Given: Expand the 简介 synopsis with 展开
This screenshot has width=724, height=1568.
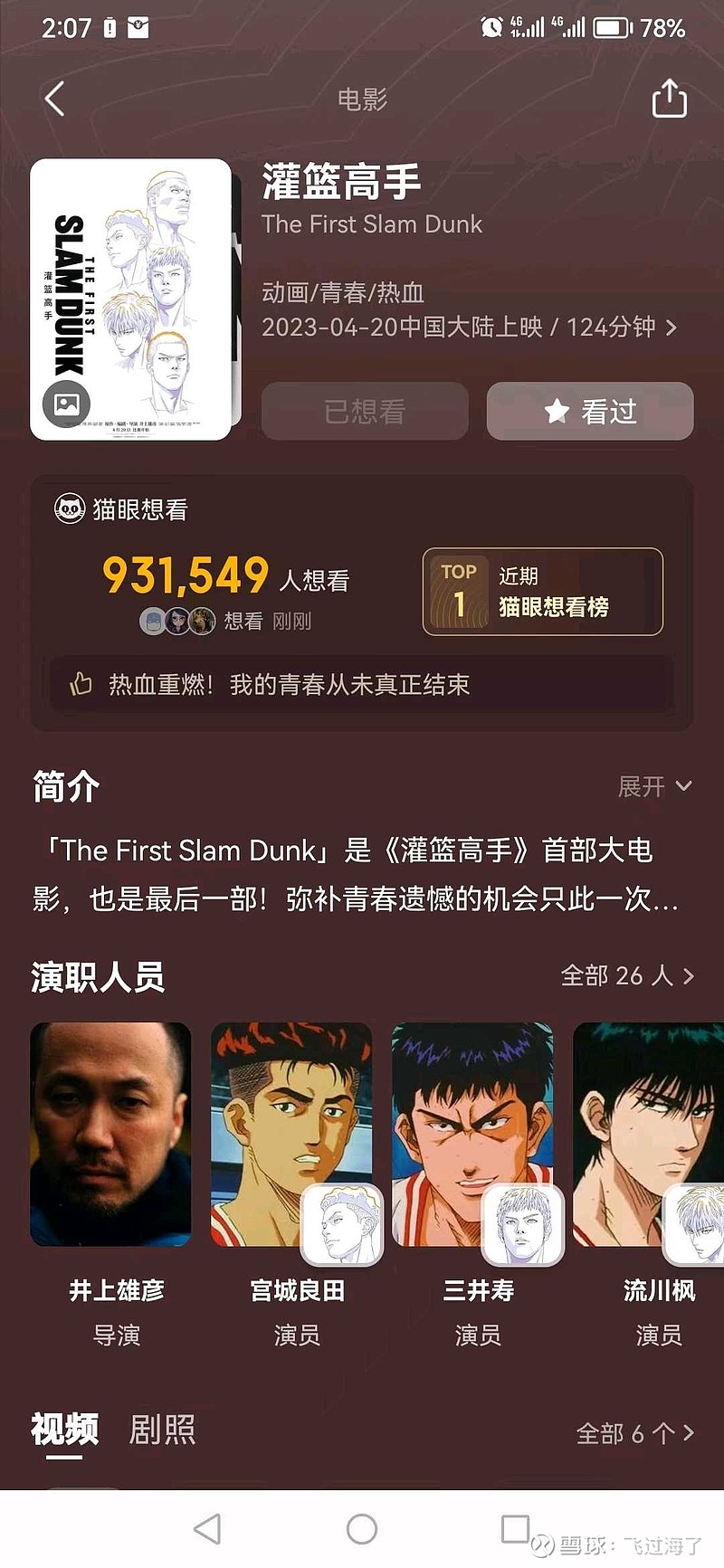Looking at the screenshot, I should [x=655, y=786].
